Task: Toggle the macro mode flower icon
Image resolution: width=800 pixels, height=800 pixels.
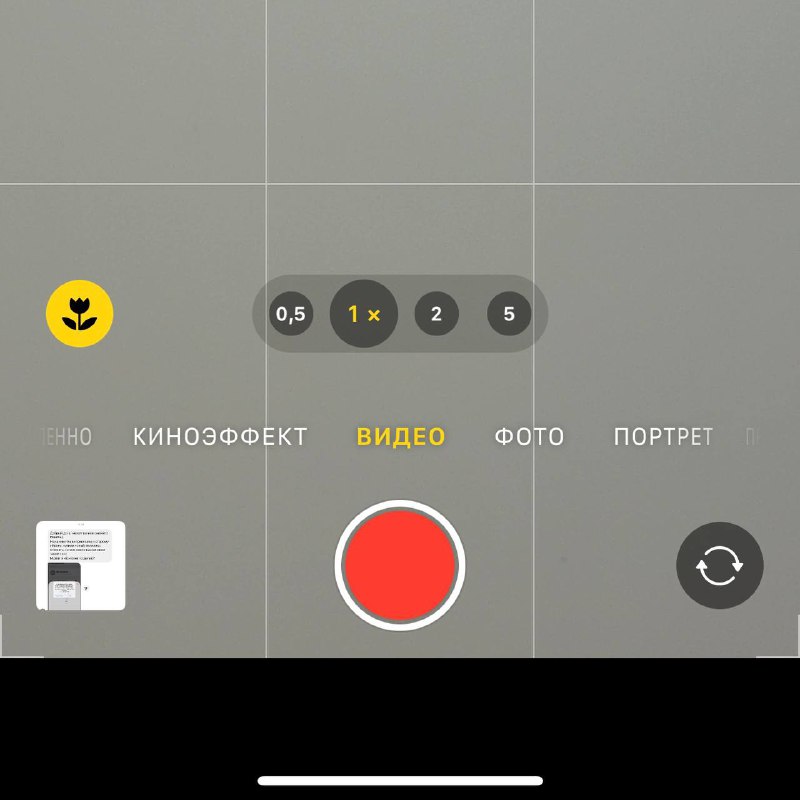Action: point(80,314)
